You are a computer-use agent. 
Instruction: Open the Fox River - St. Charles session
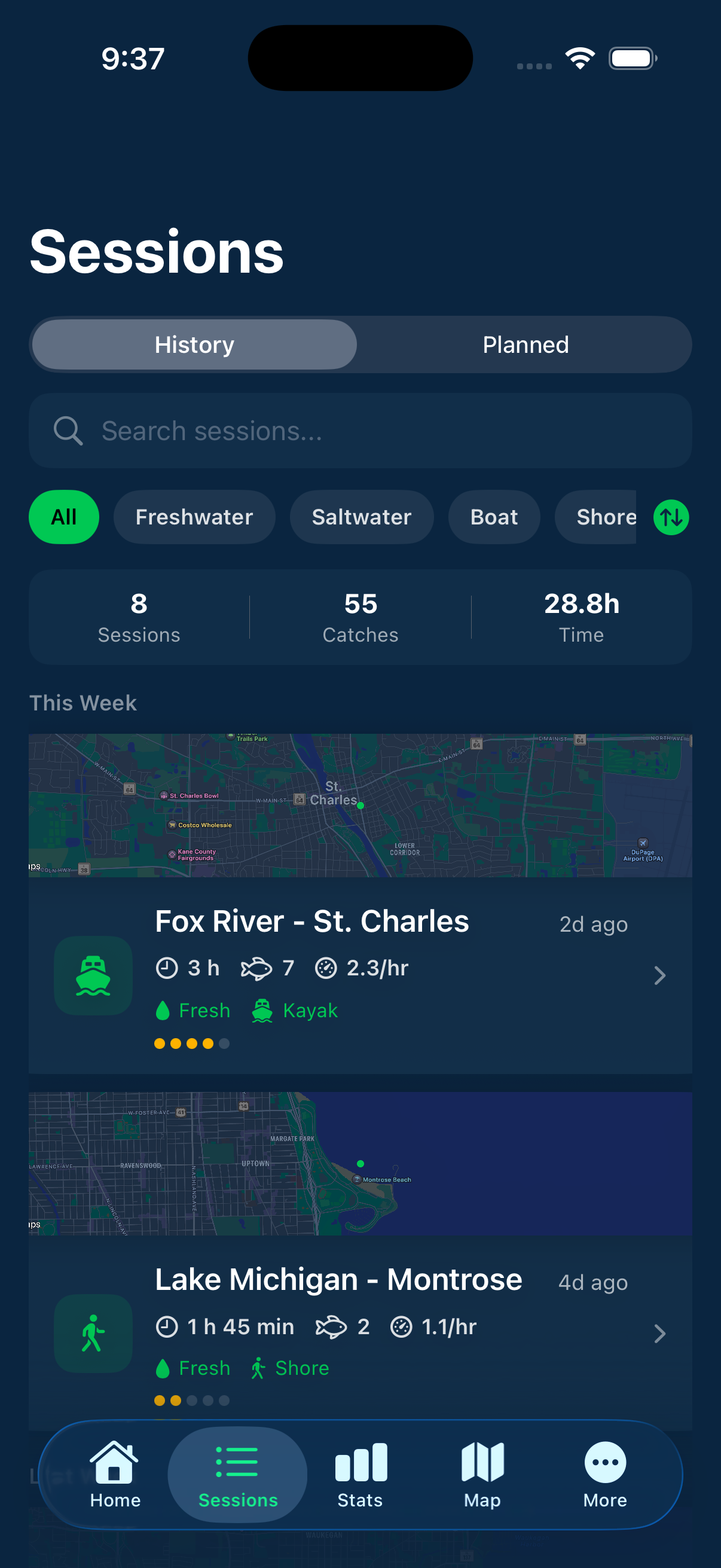pos(360,974)
